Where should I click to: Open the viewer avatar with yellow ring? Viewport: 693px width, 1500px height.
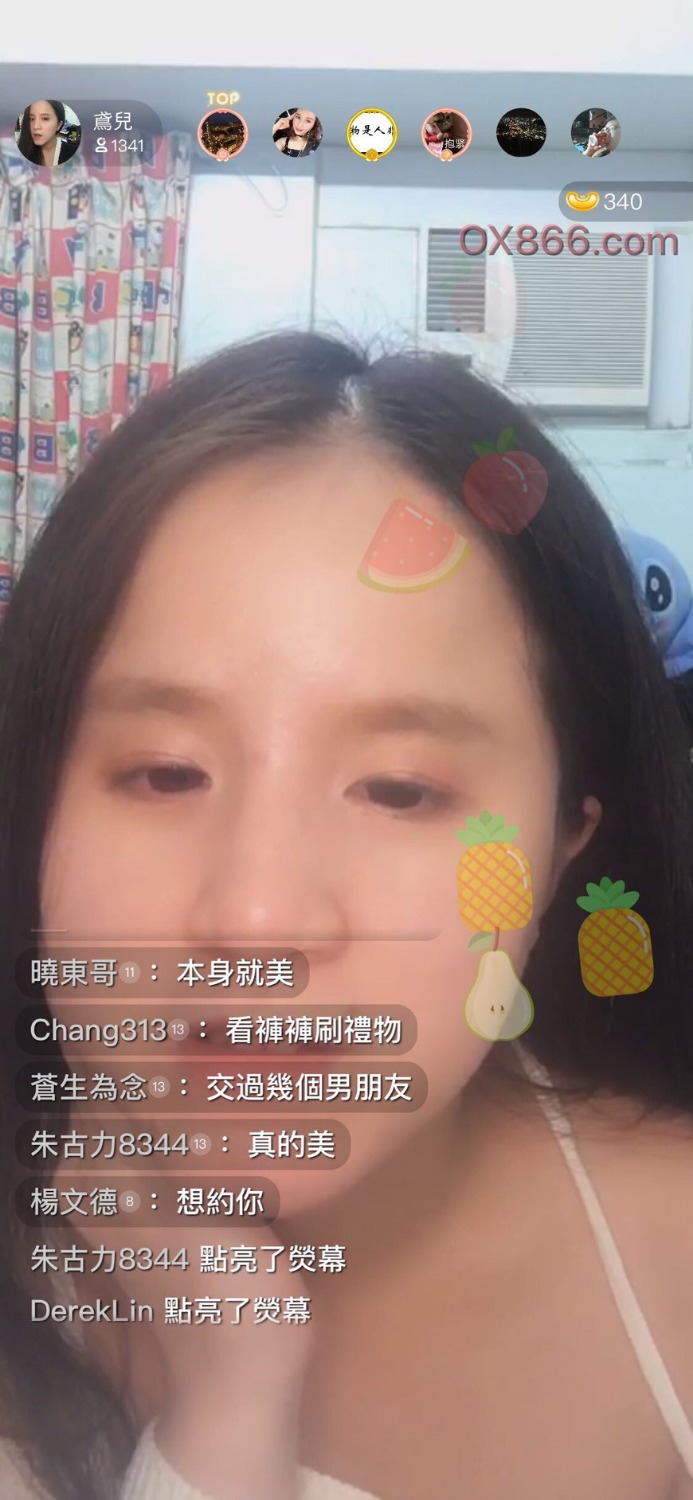tap(371, 133)
